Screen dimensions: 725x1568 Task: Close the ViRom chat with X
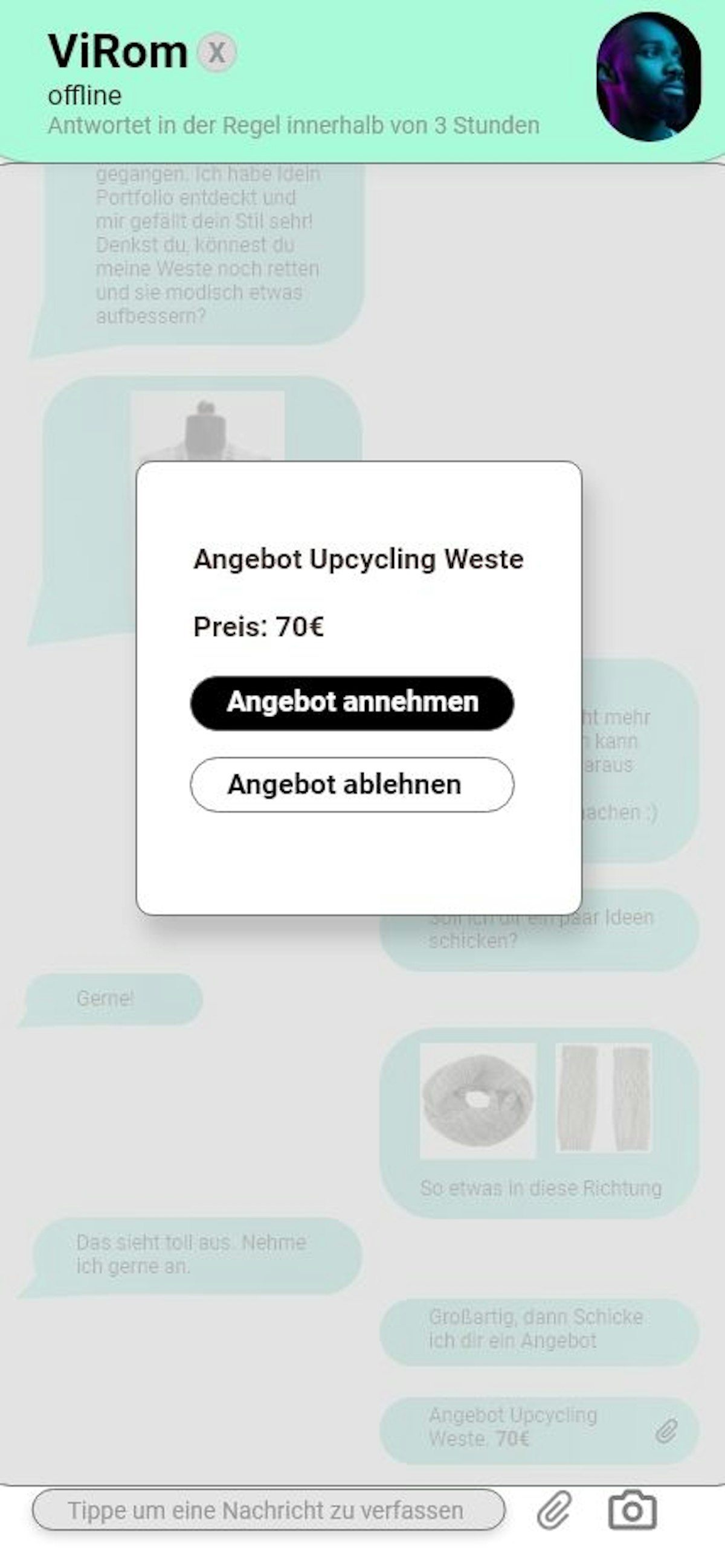[217, 53]
